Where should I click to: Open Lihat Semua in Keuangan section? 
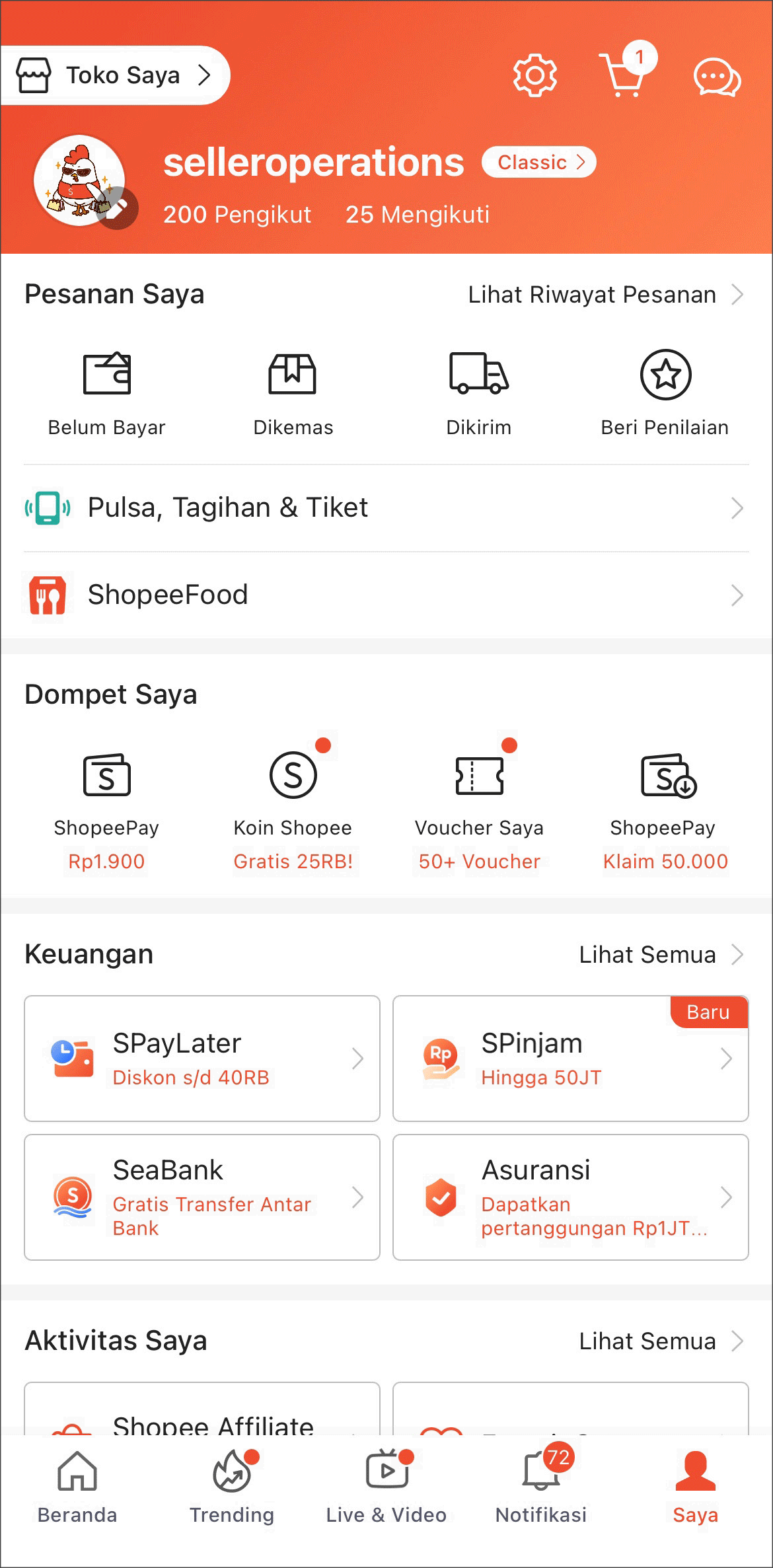(647, 954)
